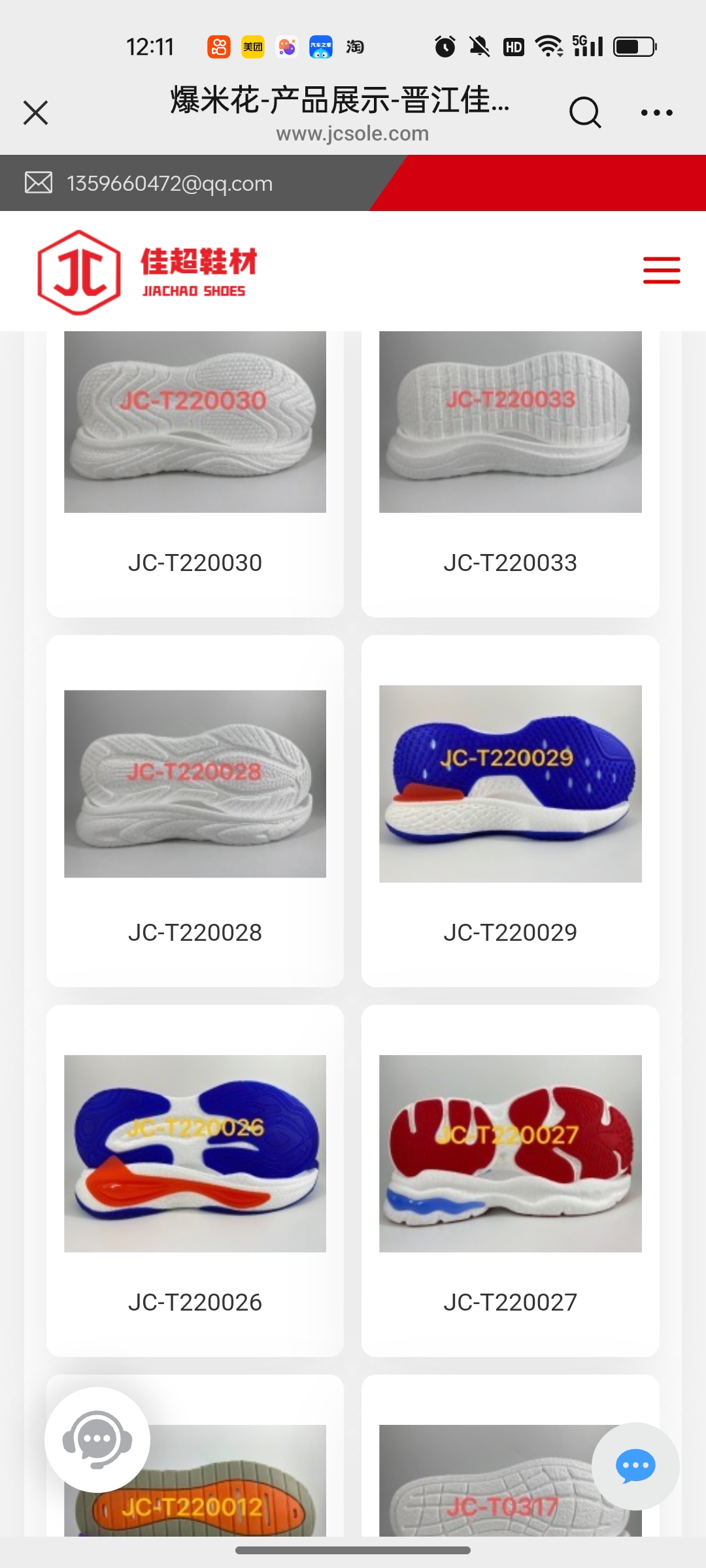Viewport: 706px width, 1568px height.
Task: Start a chat with the blue bubble button
Action: [x=635, y=1465]
